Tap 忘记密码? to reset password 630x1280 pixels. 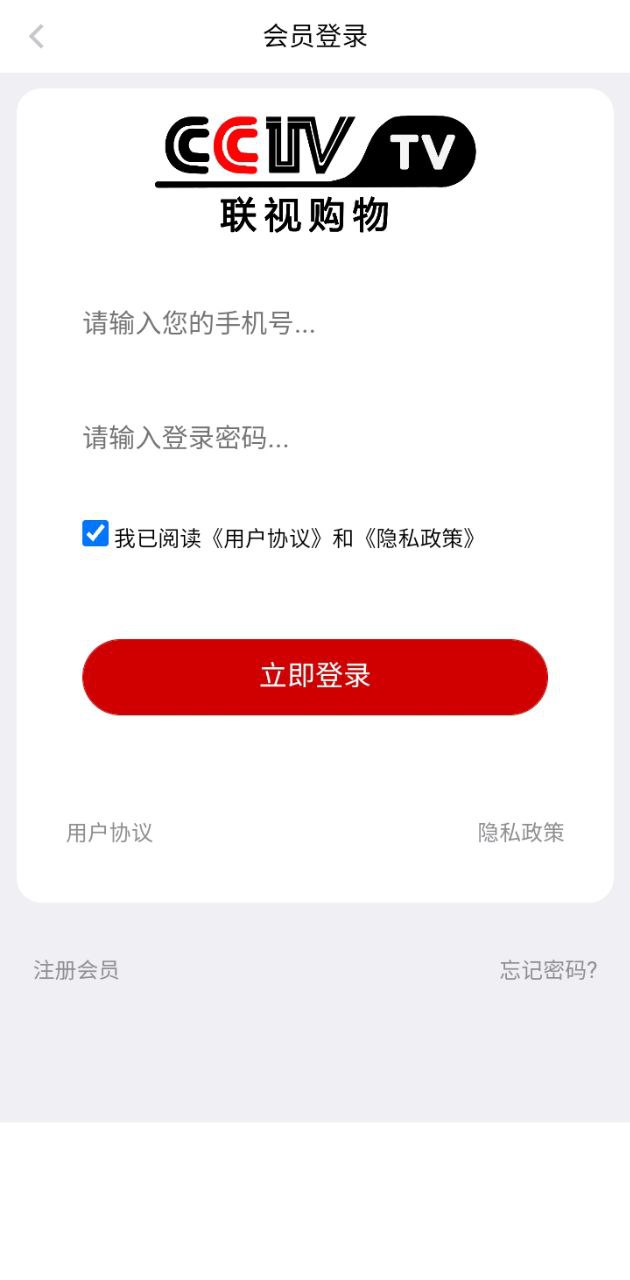pos(548,970)
